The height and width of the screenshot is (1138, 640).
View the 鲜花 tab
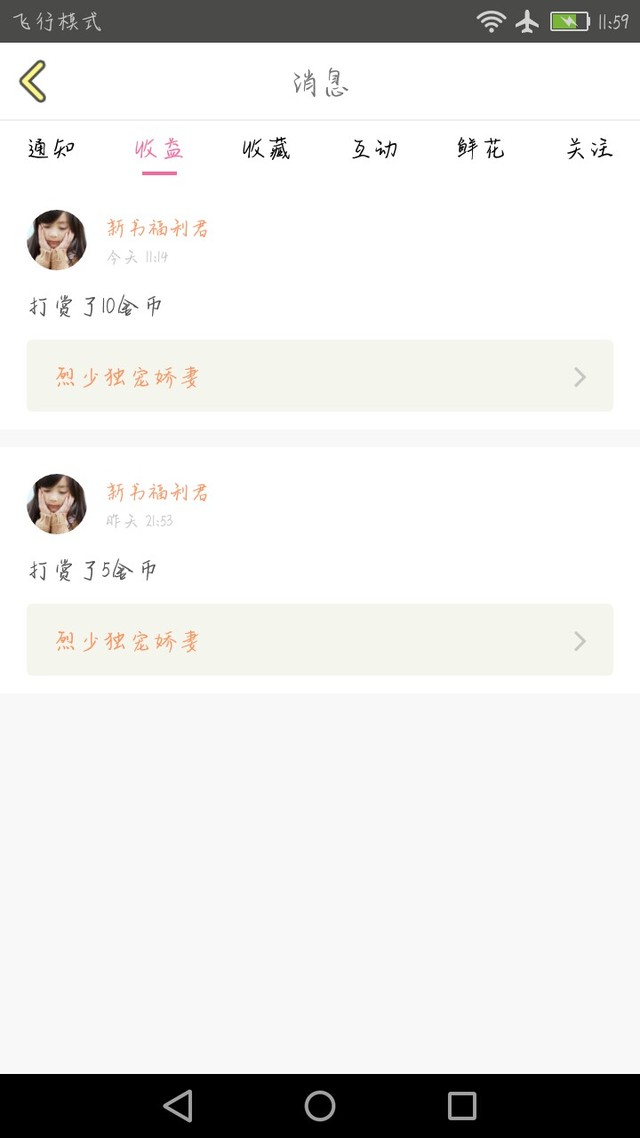pyautogui.click(x=481, y=150)
